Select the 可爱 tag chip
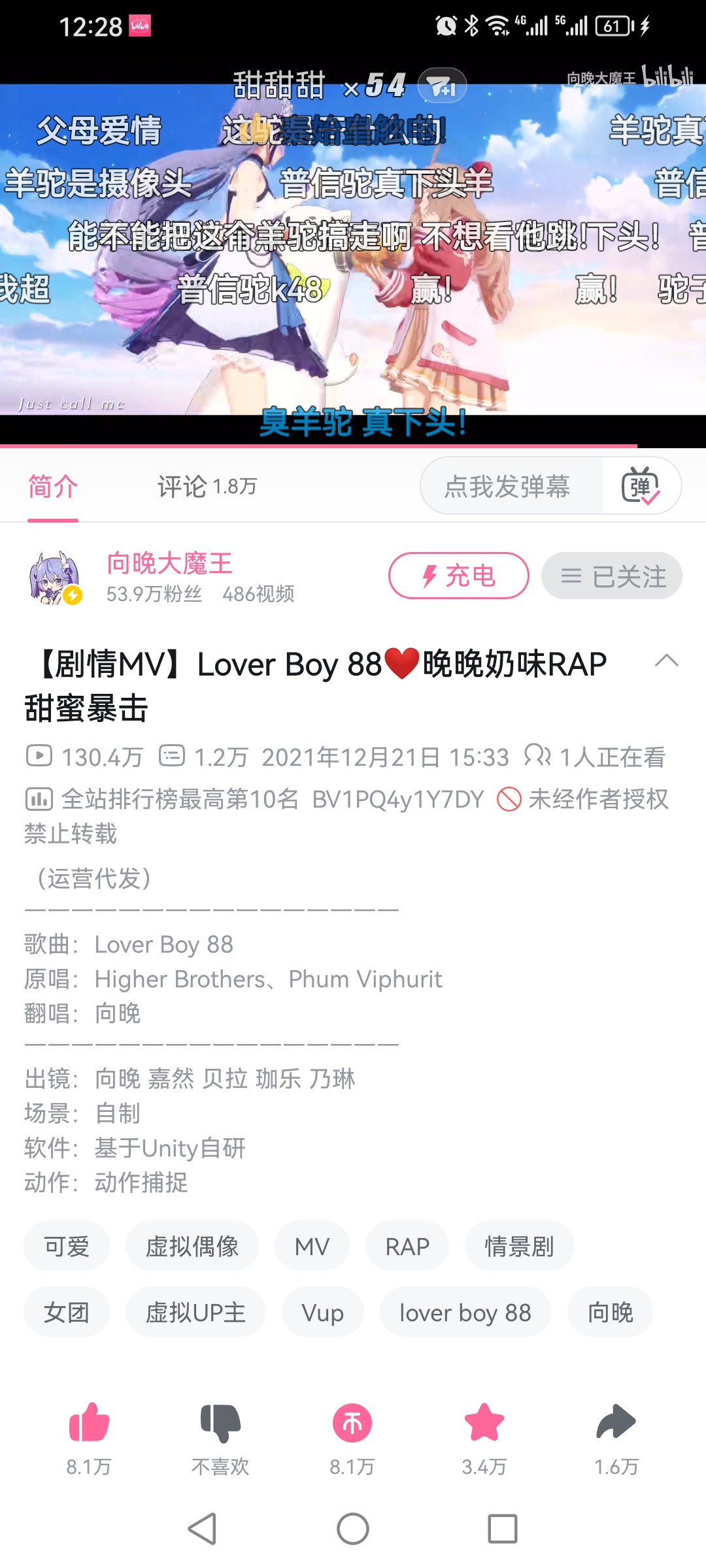 point(67,1247)
